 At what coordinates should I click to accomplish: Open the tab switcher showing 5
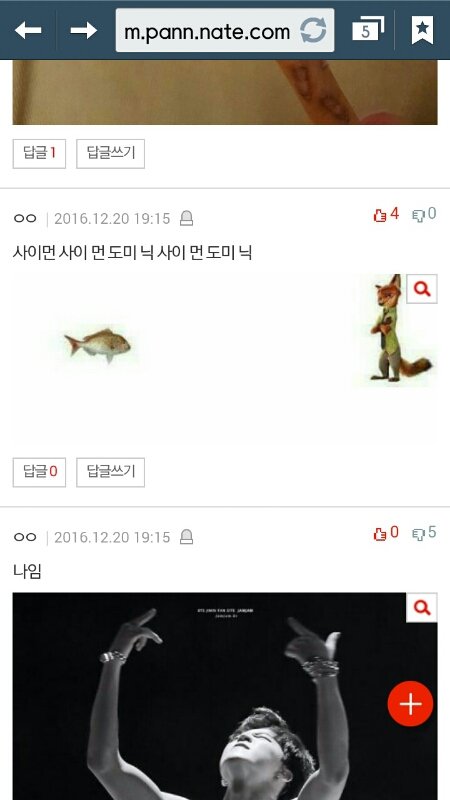pos(368,29)
